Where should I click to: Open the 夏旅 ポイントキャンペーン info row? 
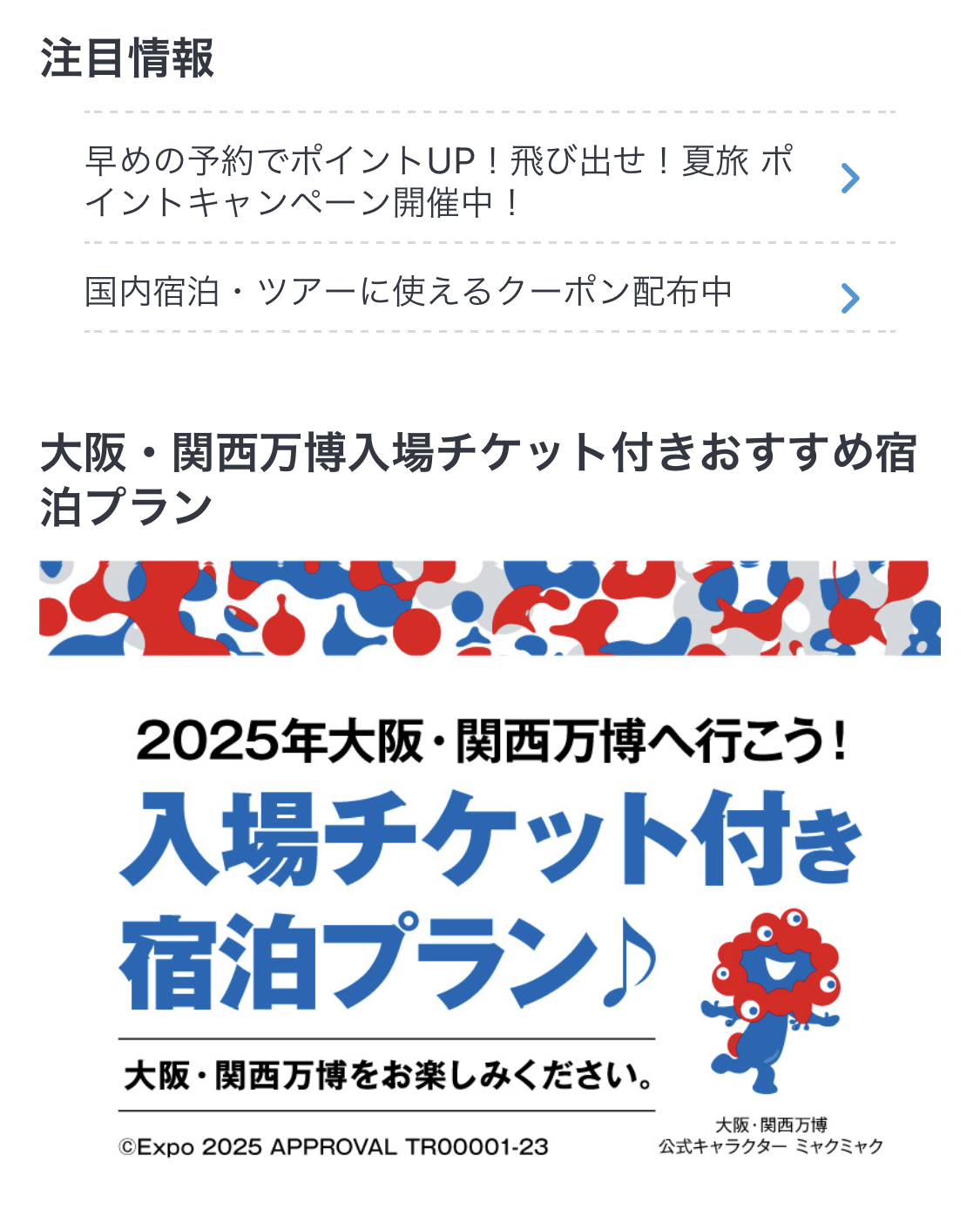click(x=470, y=180)
